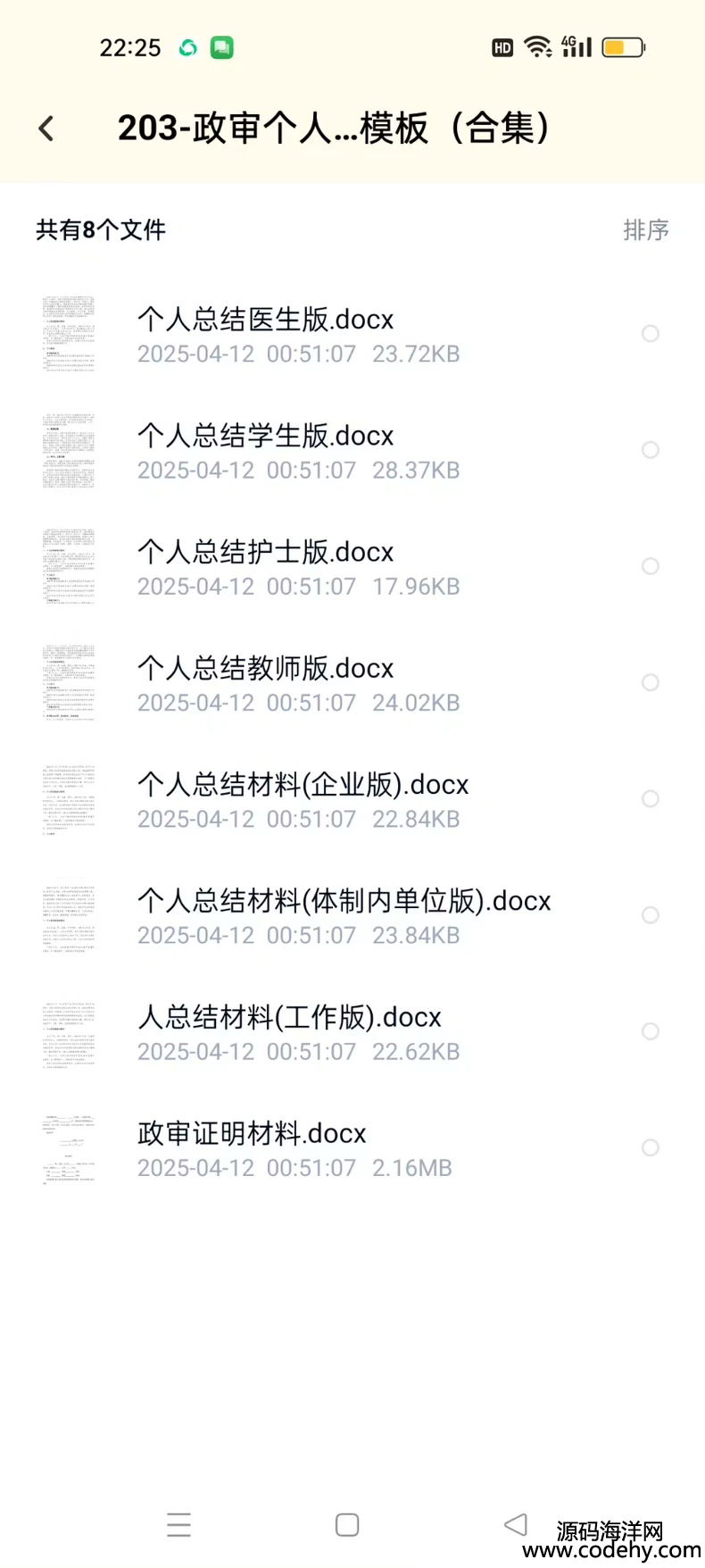Select the circle for 人总结材料(工作版).docx
Screen dimensions: 705x1568
[x=651, y=1031]
